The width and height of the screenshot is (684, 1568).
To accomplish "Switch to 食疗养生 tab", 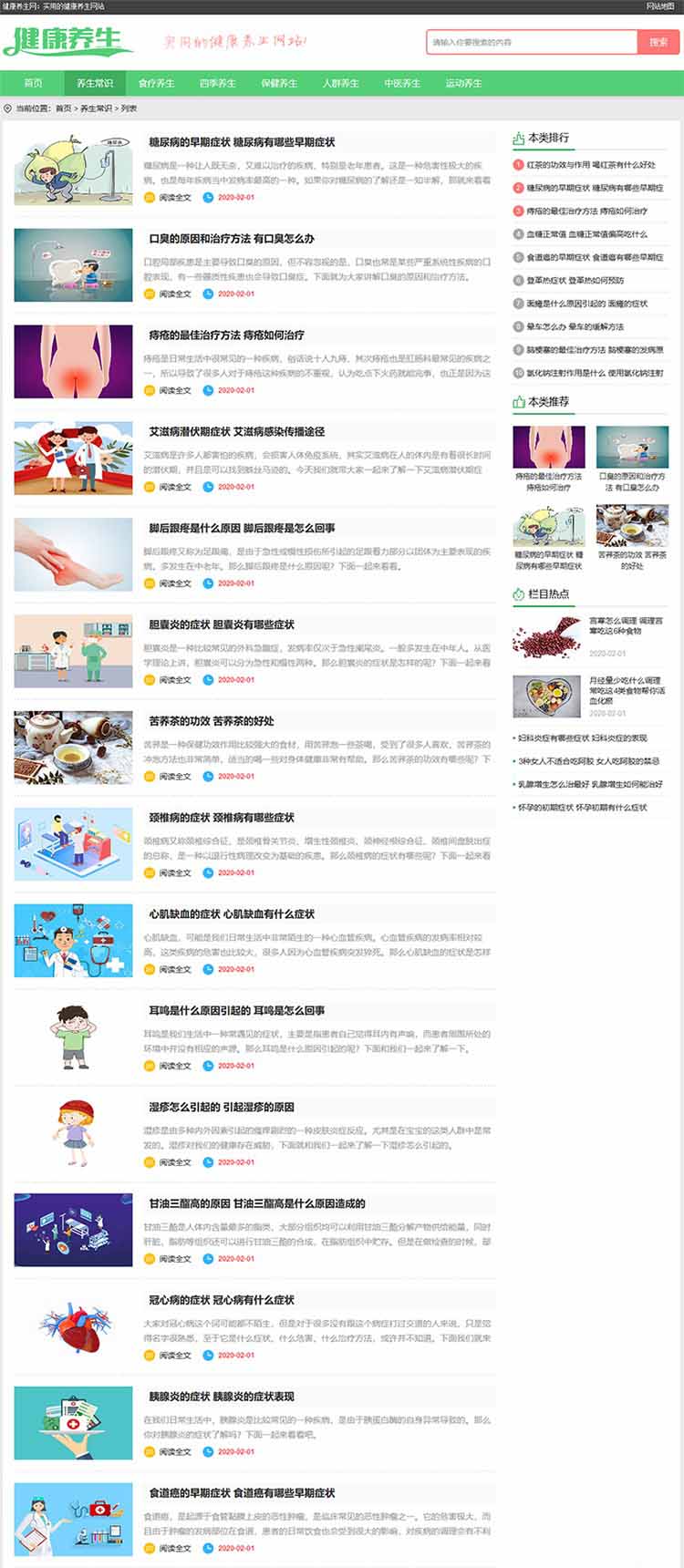I will (156, 83).
